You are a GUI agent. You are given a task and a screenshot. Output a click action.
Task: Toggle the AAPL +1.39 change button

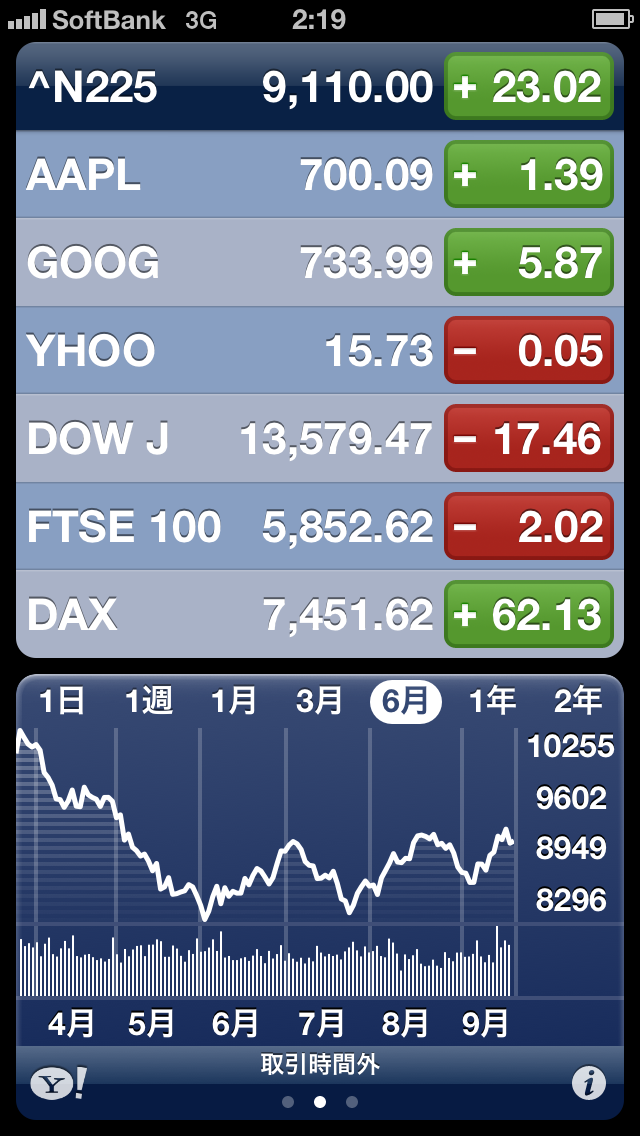(x=528, y=176)
